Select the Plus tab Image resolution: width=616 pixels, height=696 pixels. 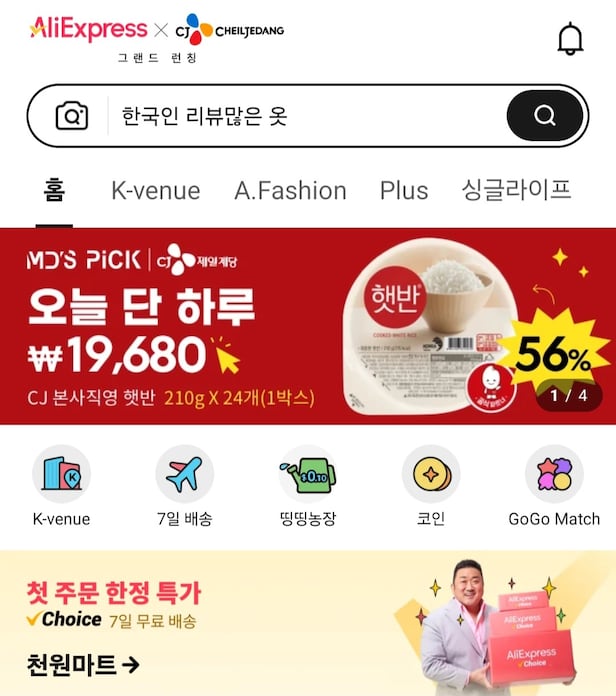[403, 190]
